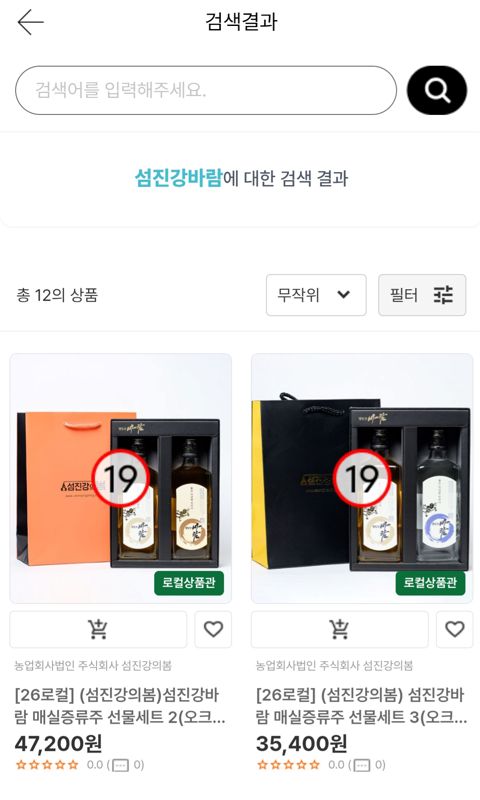Go back using the top-left arrow
This screenshot has height=800, width=480.
[31, 22]
